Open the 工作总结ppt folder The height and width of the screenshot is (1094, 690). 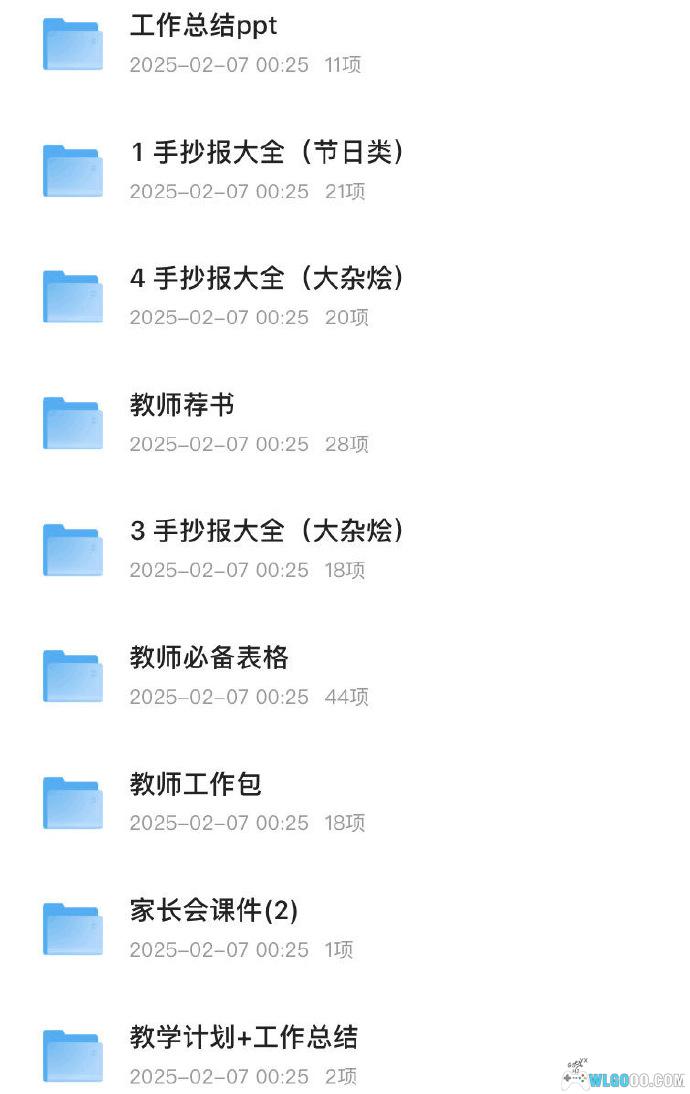[x=203, y=26]
